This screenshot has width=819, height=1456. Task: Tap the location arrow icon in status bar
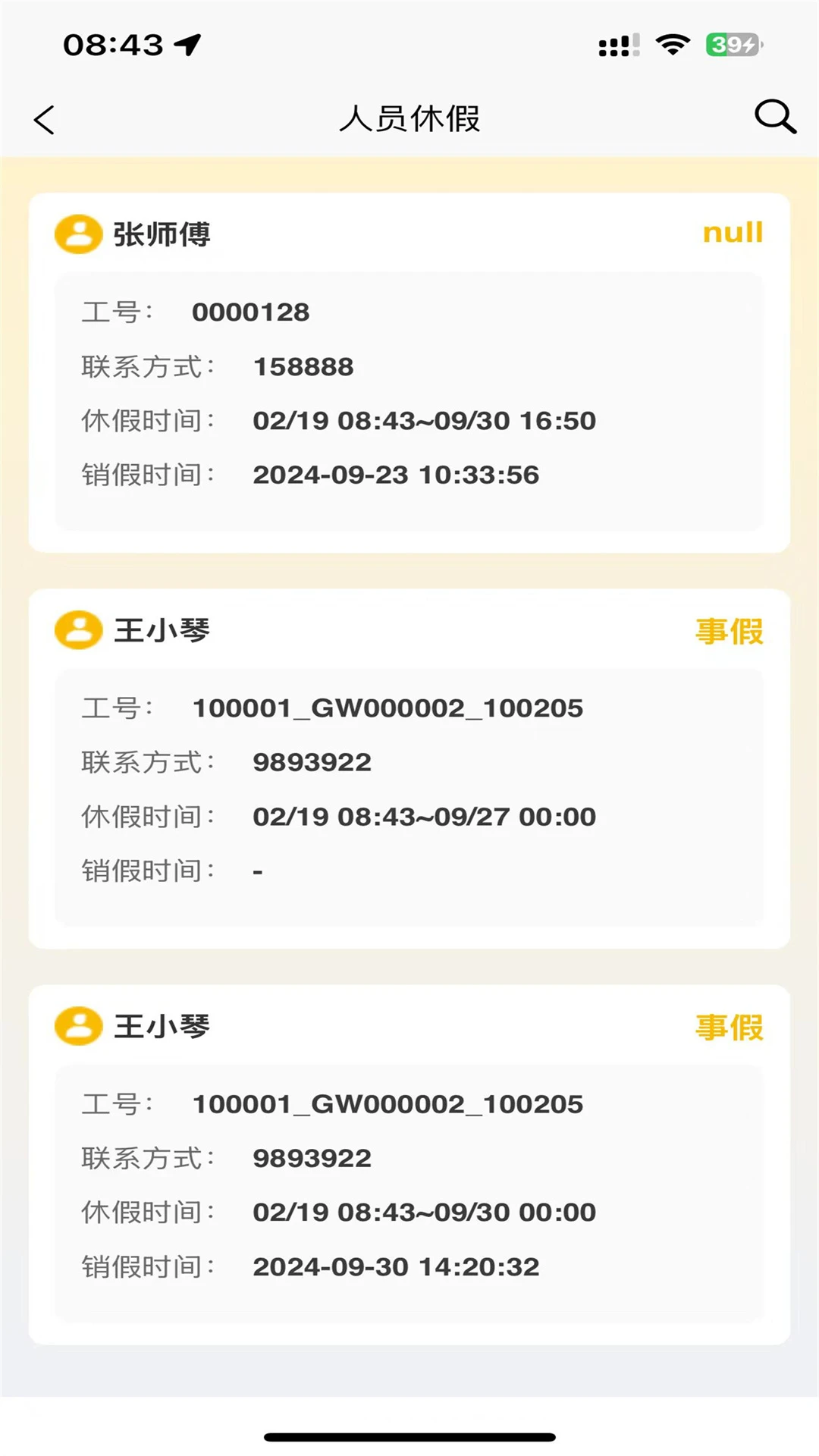pyautogui.click(x=184, y=44)
